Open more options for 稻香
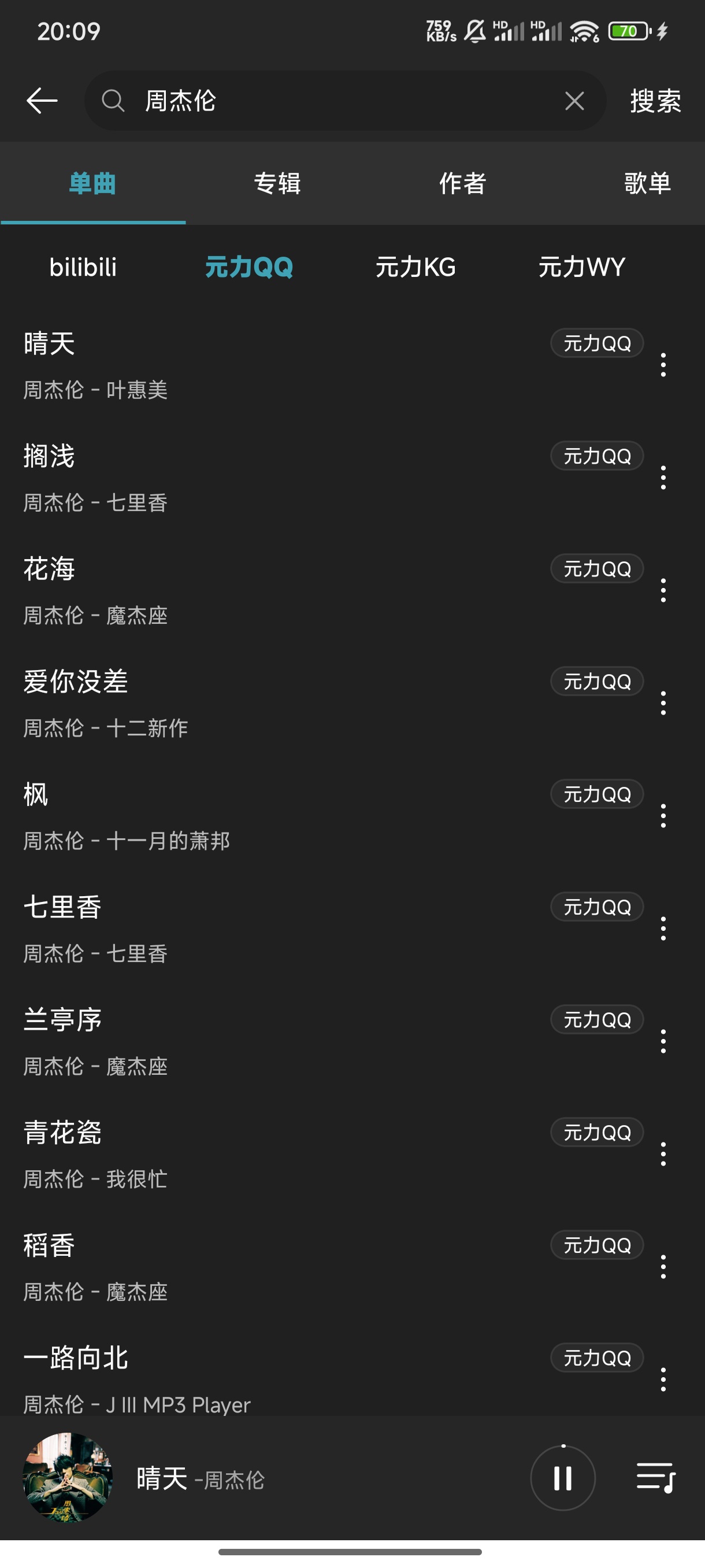Image resolution: width=705 pixels, height=1568 pixels. tap(663, 1267)
